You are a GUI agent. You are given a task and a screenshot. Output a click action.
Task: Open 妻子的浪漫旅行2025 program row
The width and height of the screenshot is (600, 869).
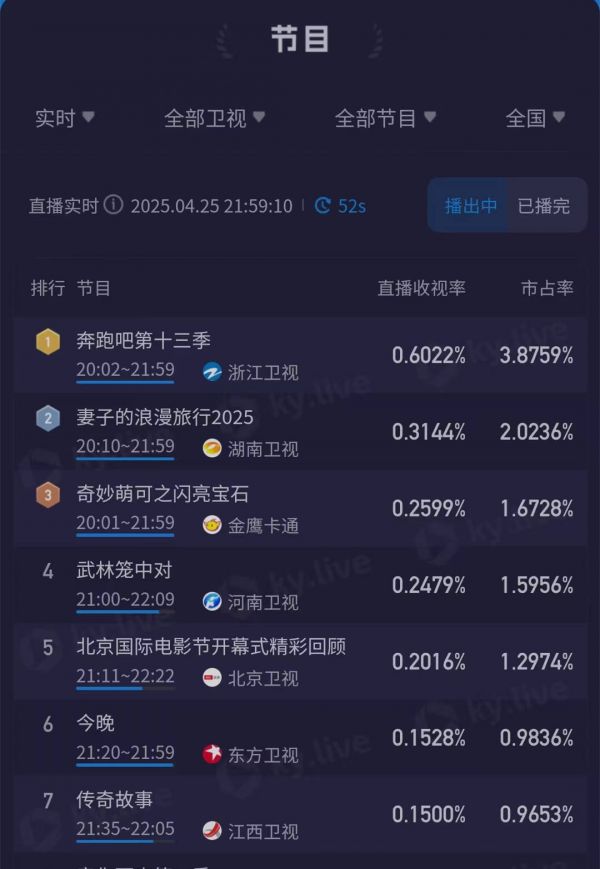(300, 432)
